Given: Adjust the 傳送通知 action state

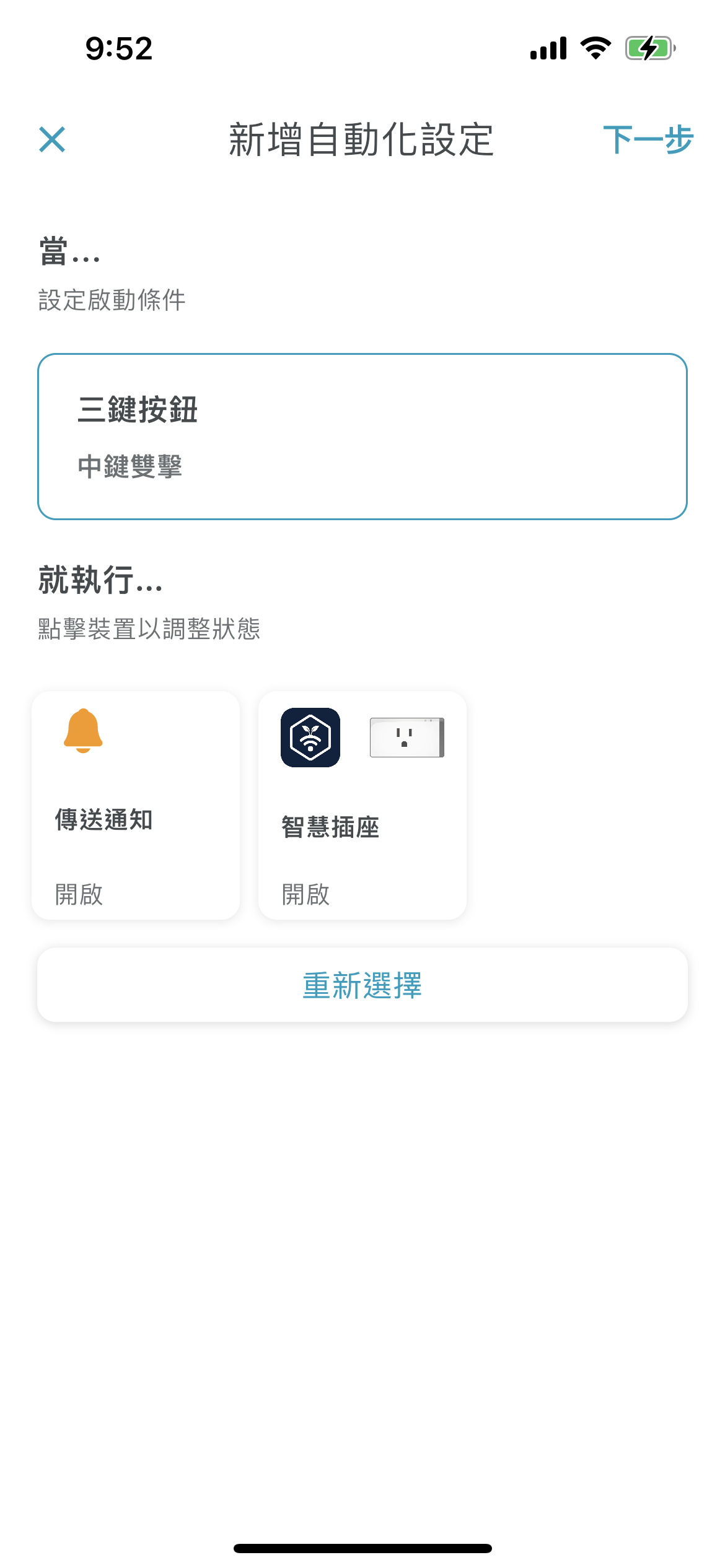Looking at the screenshot, I should click(x=136, y=805).
